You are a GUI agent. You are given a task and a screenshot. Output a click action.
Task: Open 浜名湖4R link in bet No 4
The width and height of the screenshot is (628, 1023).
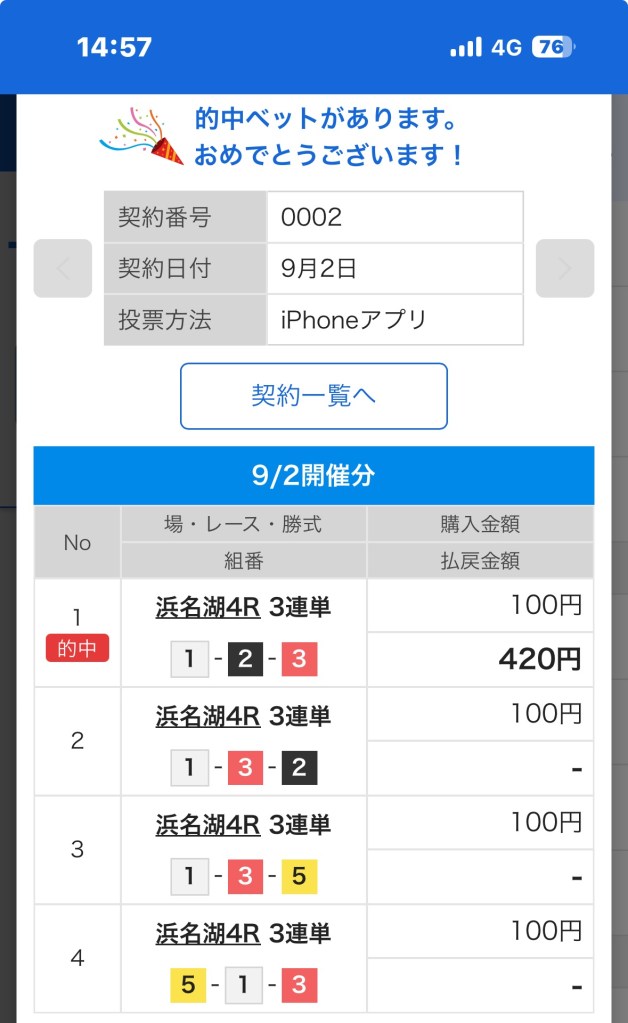point(208,934)
